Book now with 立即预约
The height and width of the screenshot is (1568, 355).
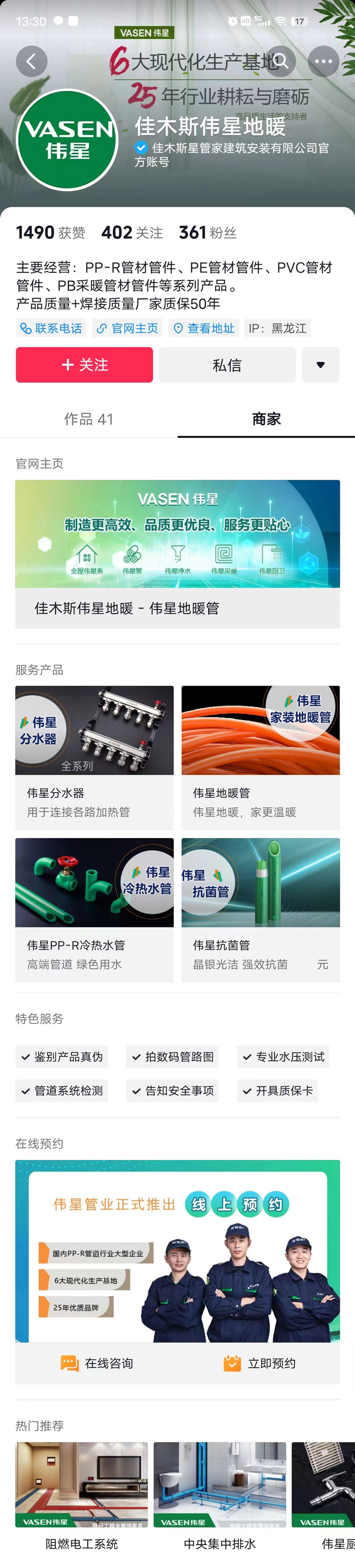point(259,1363)
